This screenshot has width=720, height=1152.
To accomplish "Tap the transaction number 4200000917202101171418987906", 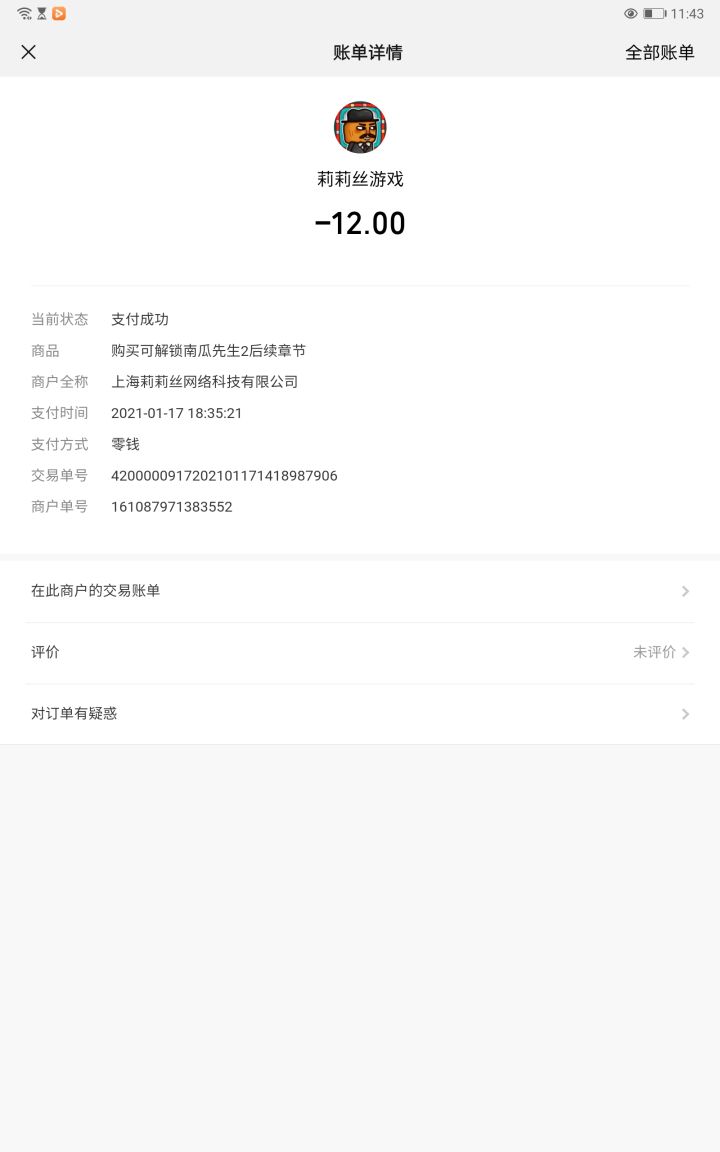I will (x=224, y=475).
